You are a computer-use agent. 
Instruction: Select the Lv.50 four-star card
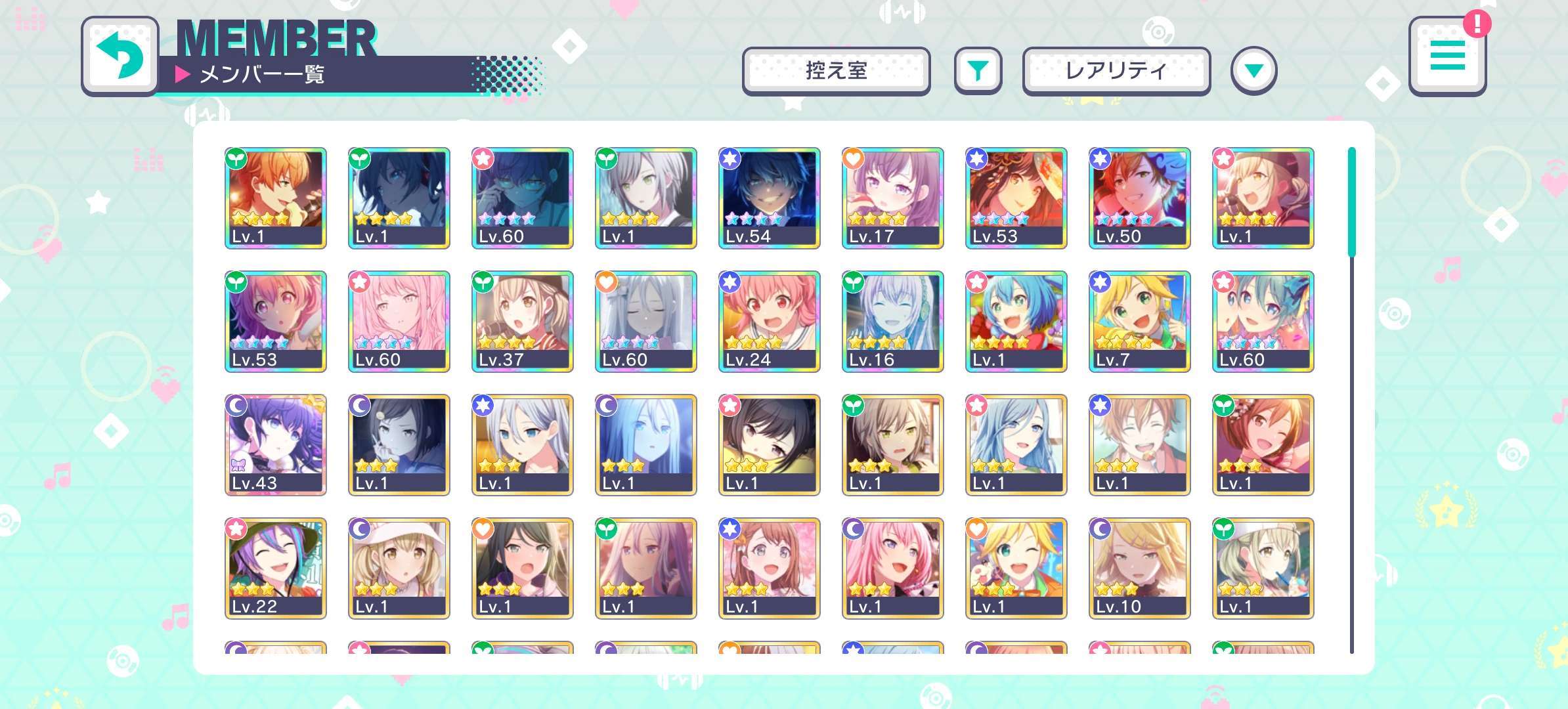point(1139,198)
